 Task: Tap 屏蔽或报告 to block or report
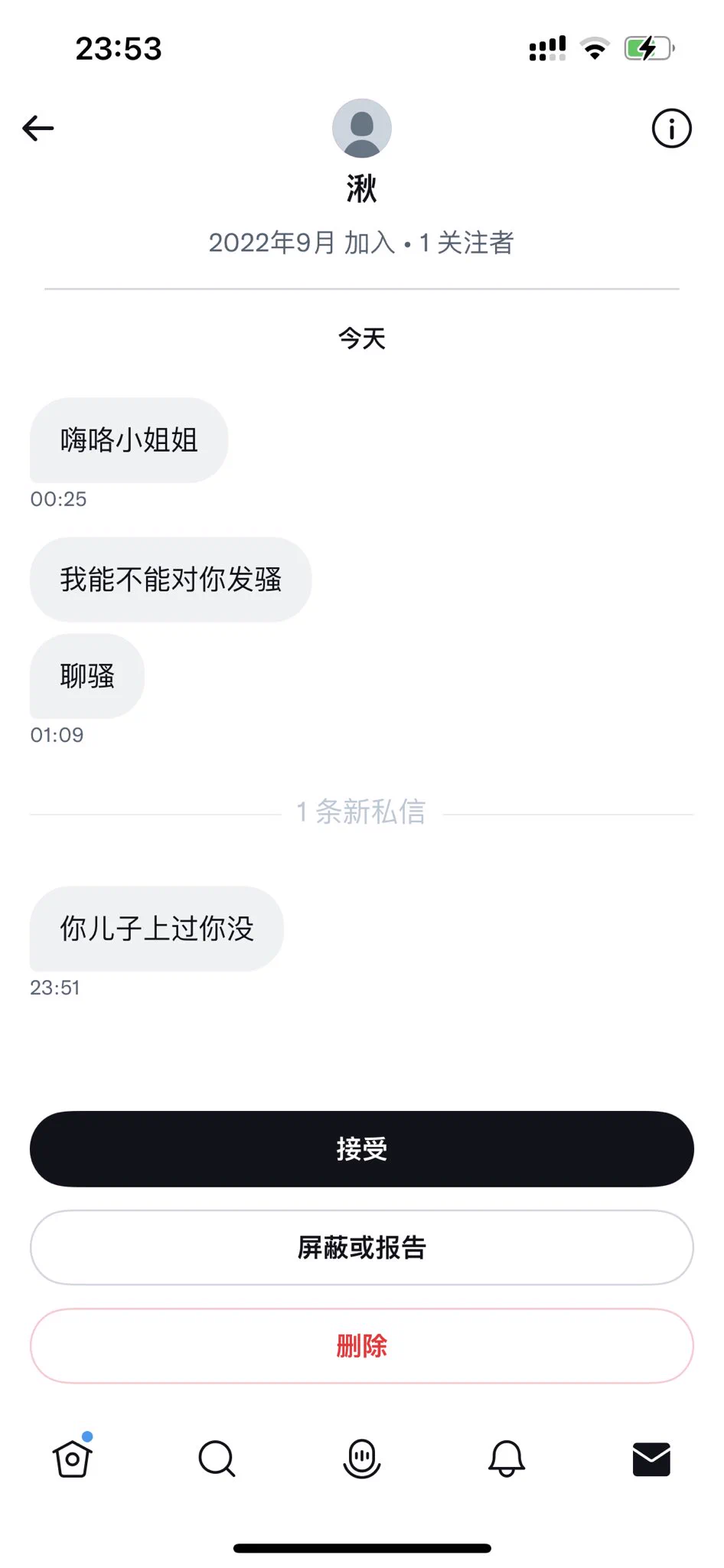tap(362, 1247)
